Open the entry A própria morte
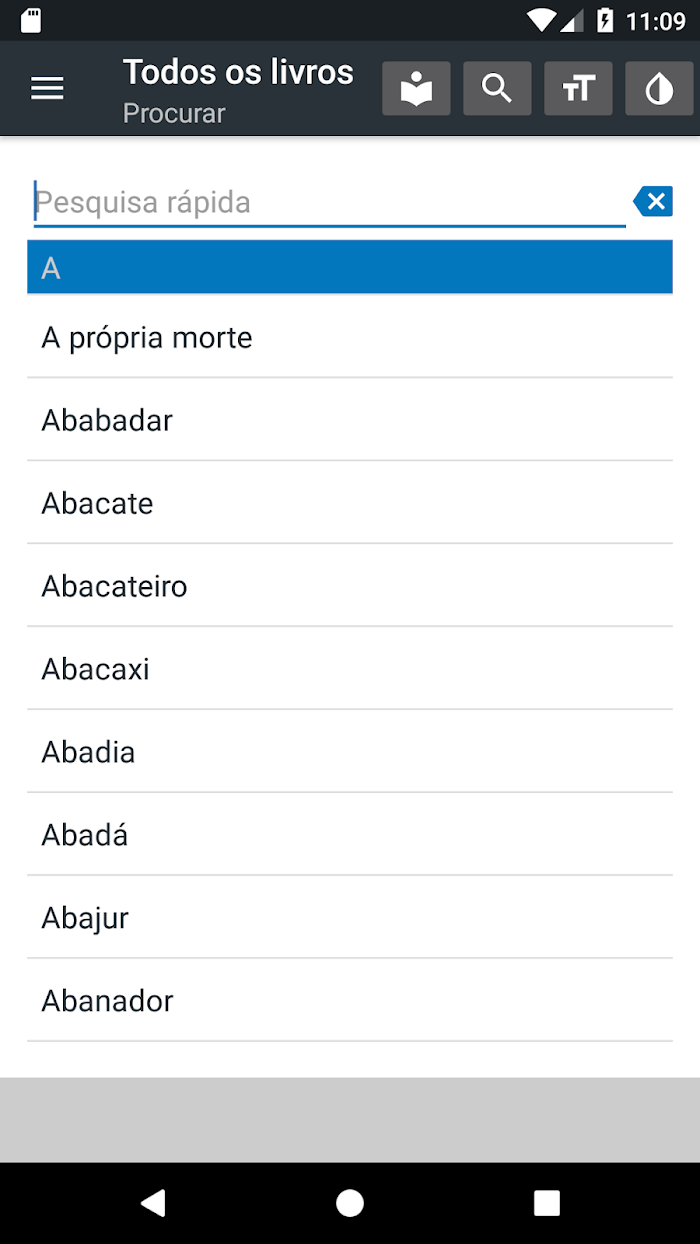The image size is (700, 1244). 350,337
